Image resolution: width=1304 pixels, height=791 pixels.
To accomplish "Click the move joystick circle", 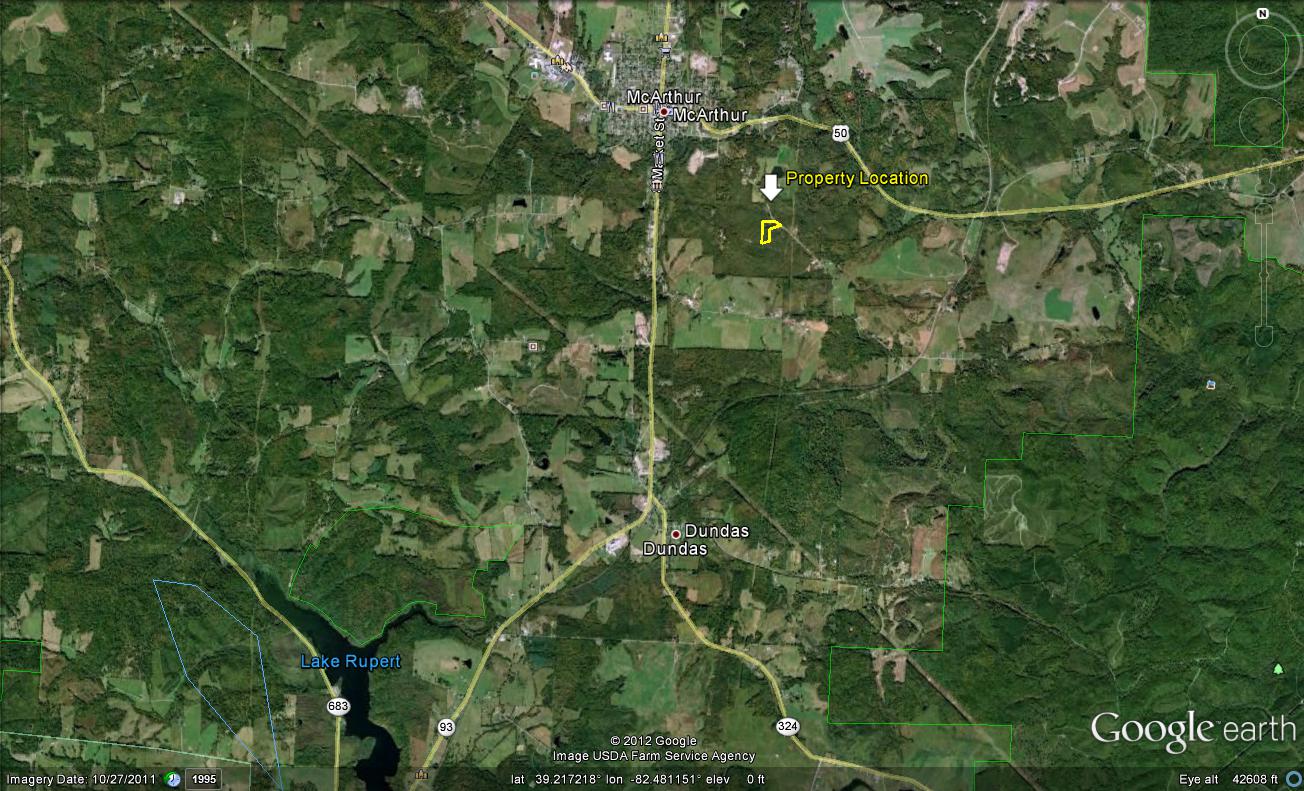I will [1261, 121].
